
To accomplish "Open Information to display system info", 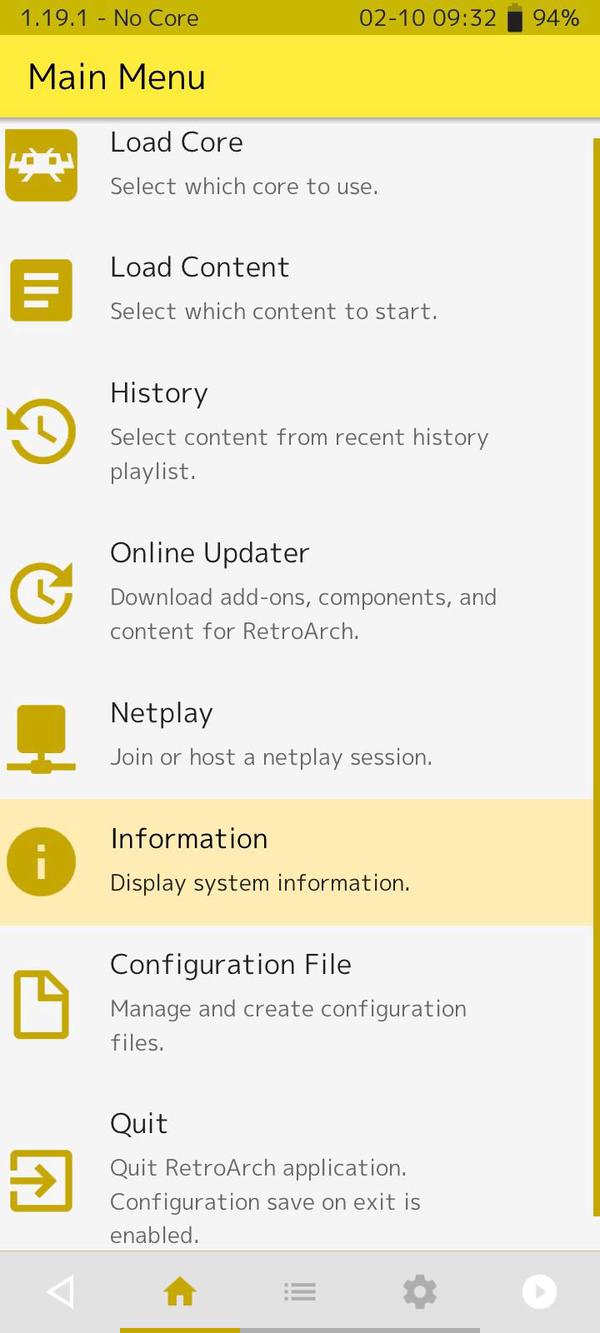I will pyautogui.click(x=297, y=862).
